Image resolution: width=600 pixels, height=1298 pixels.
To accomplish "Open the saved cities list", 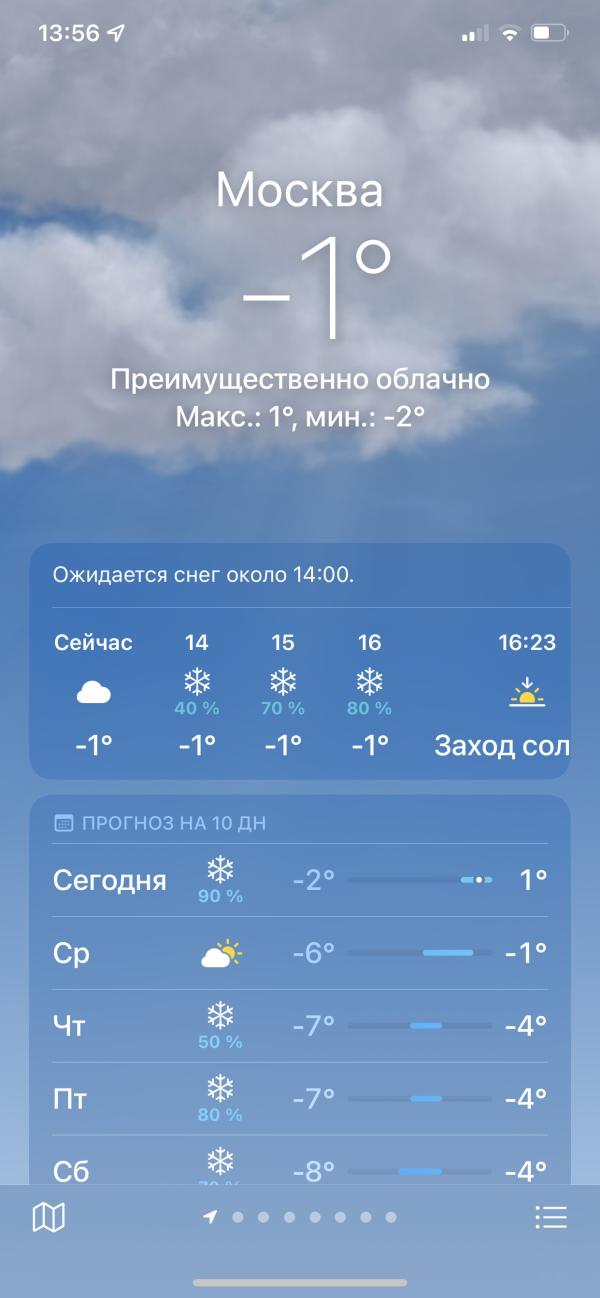I will (550, 1217).
